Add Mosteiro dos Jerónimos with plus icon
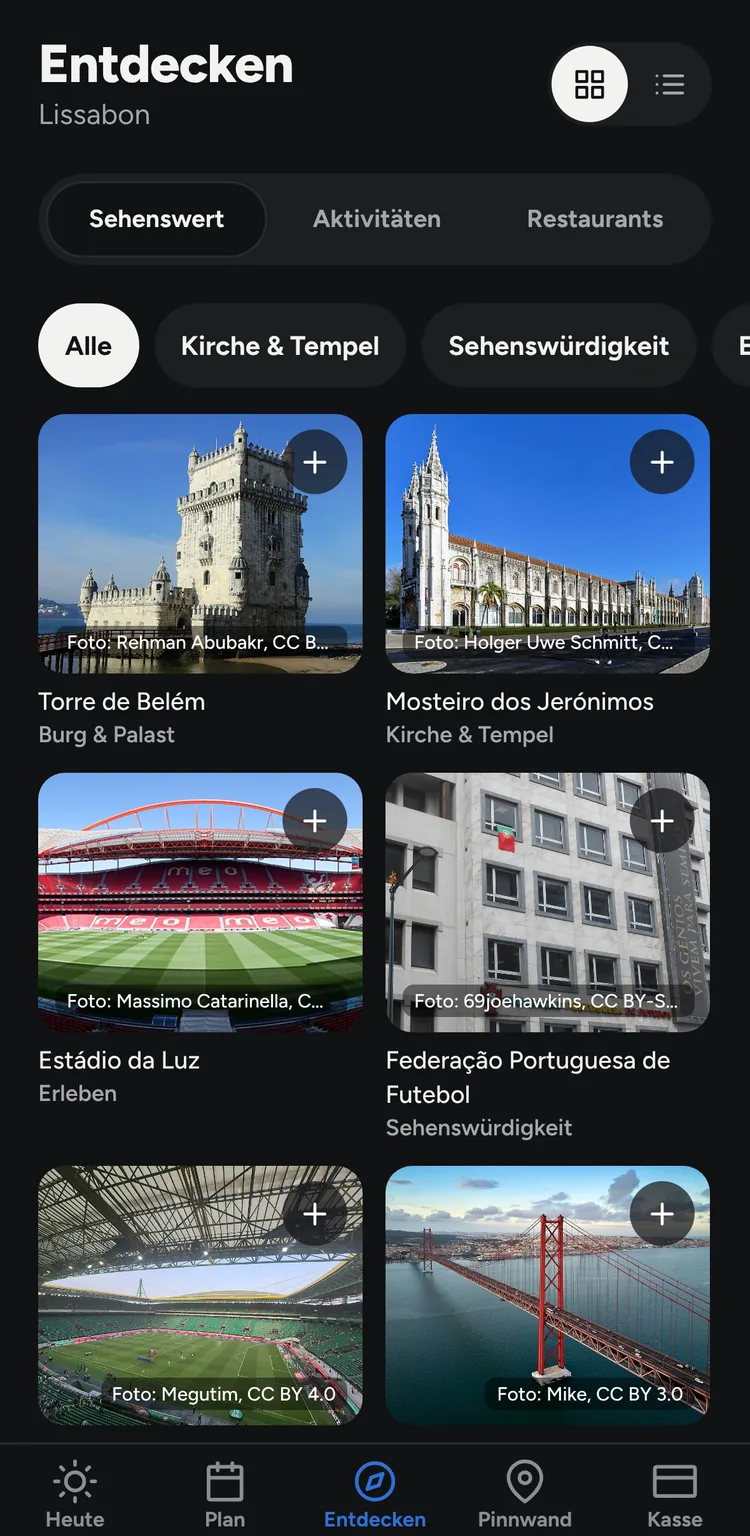Image resolution: width=750 pixels, height=1536 pixels. click(x=662, y=462)
